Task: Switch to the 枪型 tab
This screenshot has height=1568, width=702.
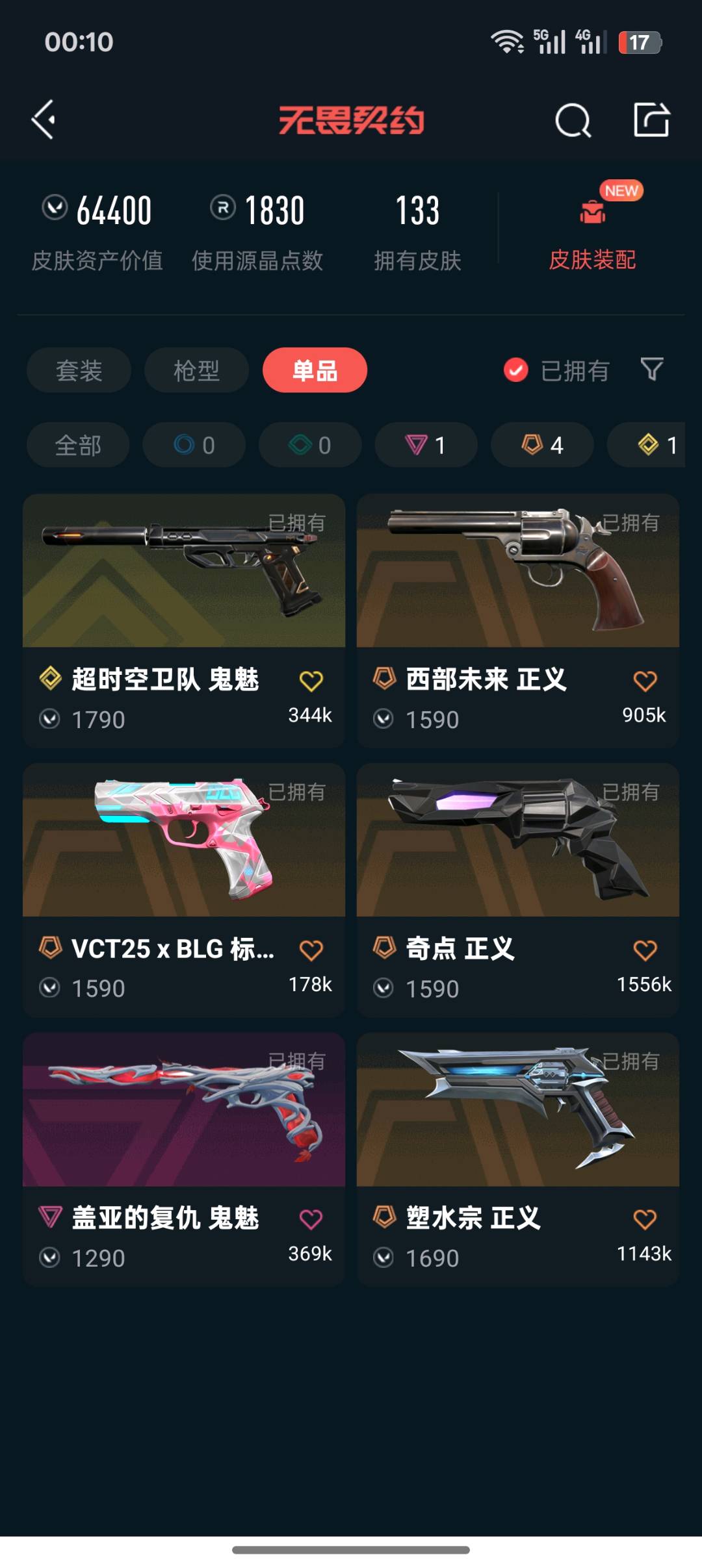Action: [196, 370]
